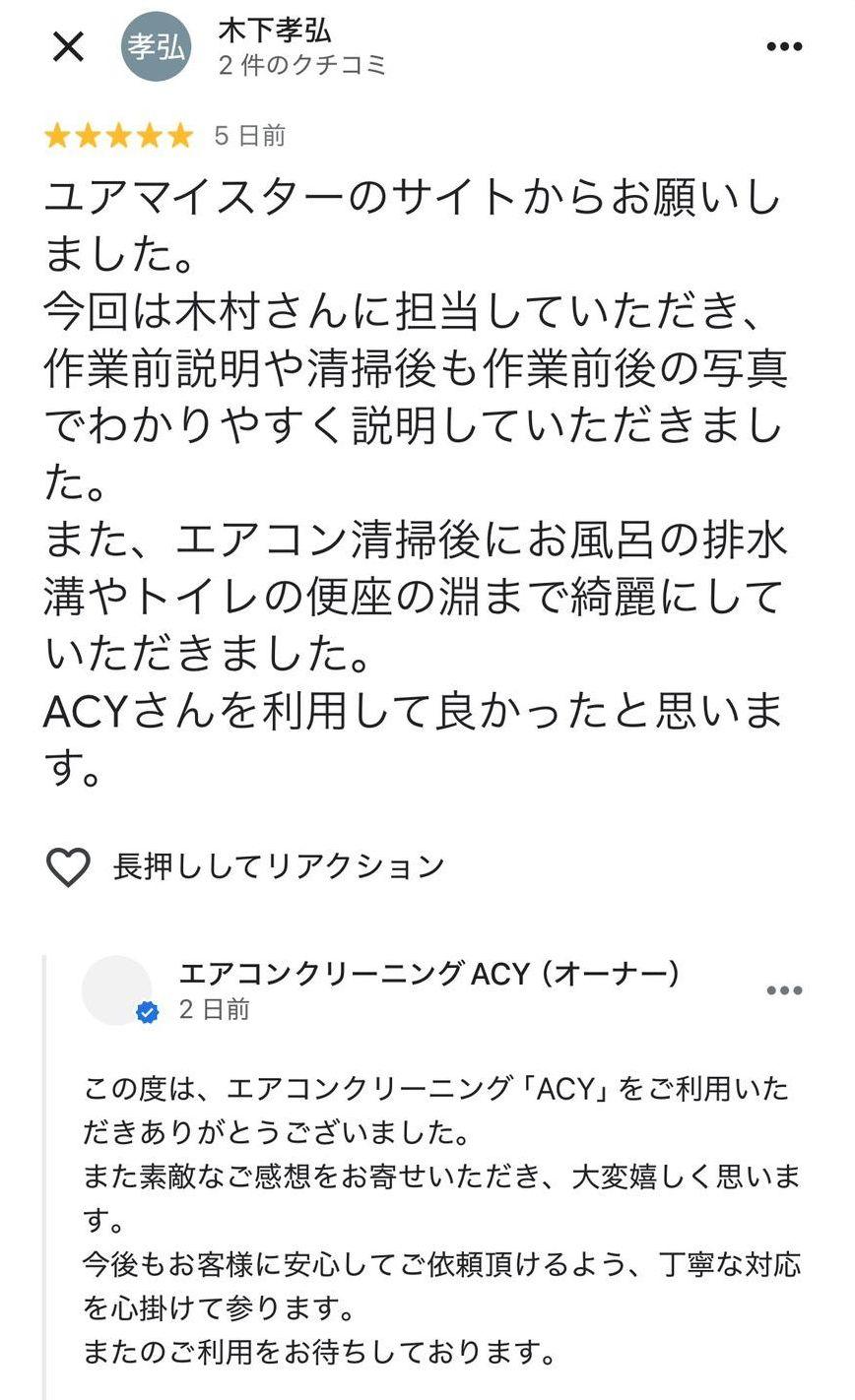
Task: Close the review with the X icon
Action: [x=68, y=46]
